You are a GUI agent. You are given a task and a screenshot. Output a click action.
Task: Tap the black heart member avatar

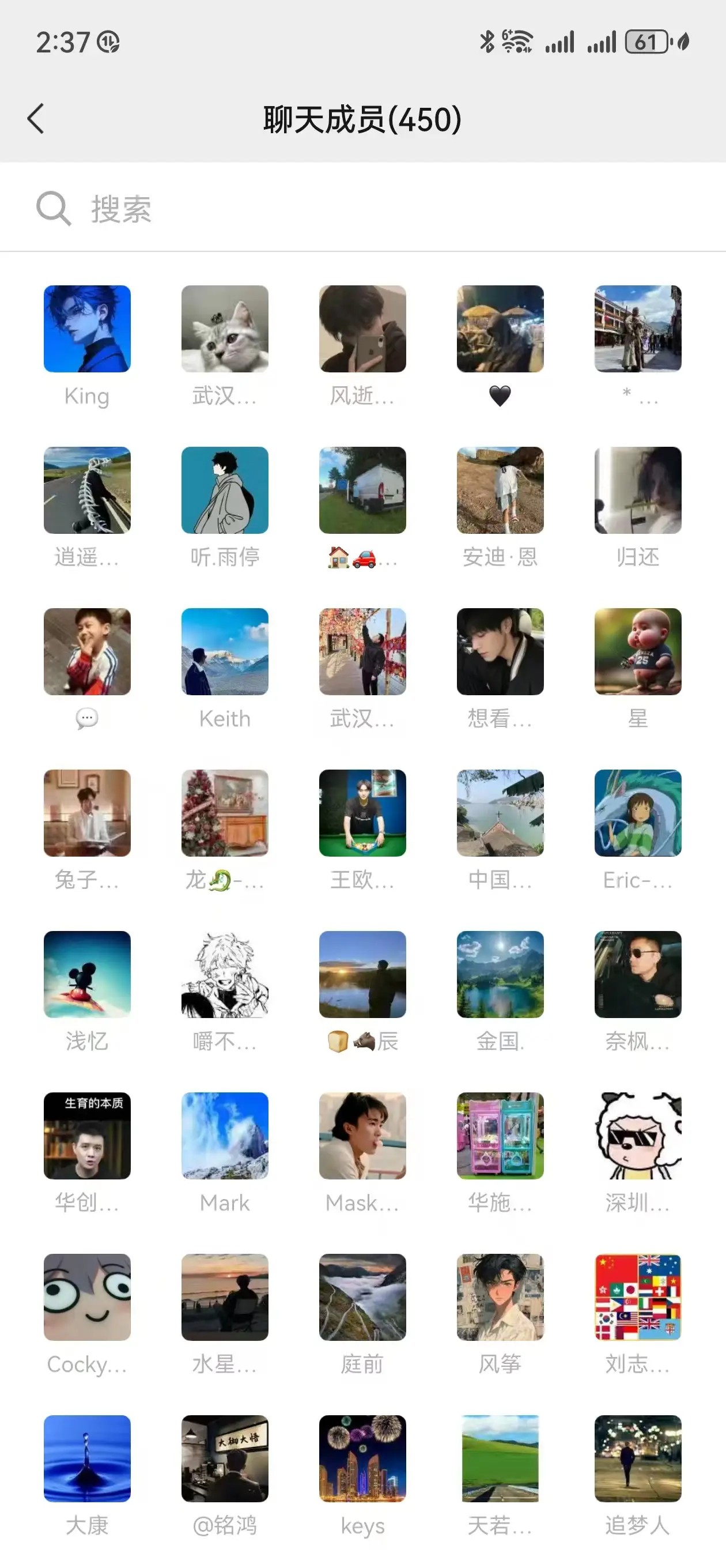coord(500,329)
